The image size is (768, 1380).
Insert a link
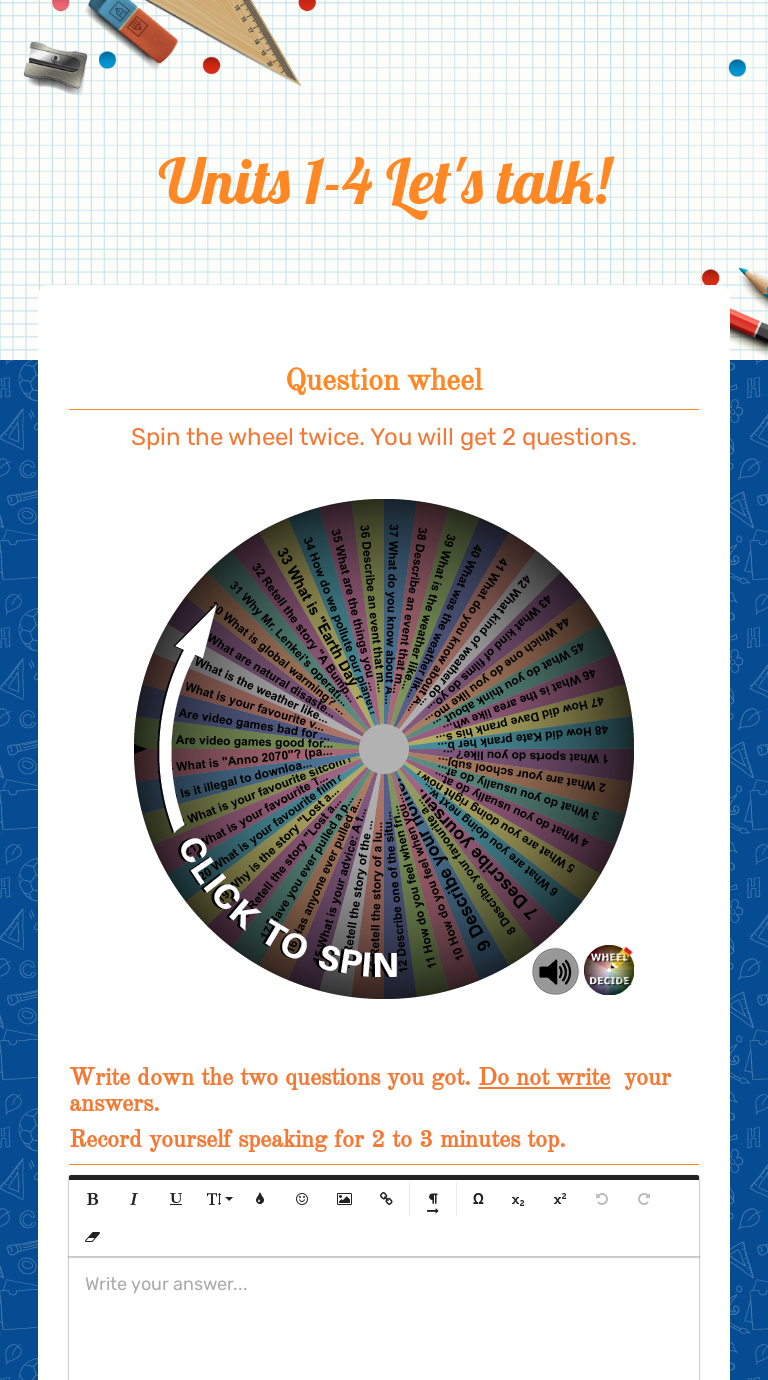point(386,1199)
